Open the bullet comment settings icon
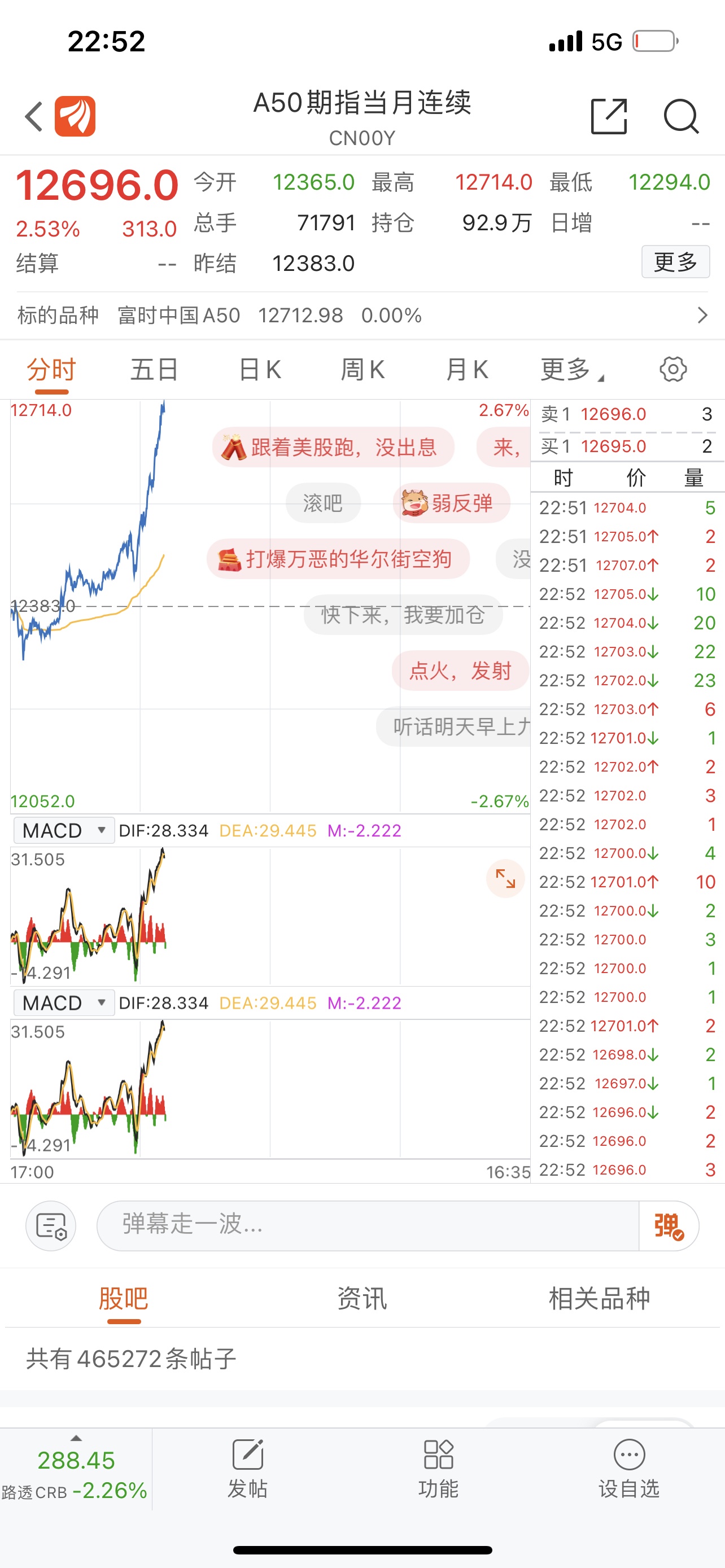 click(51, 1226)
